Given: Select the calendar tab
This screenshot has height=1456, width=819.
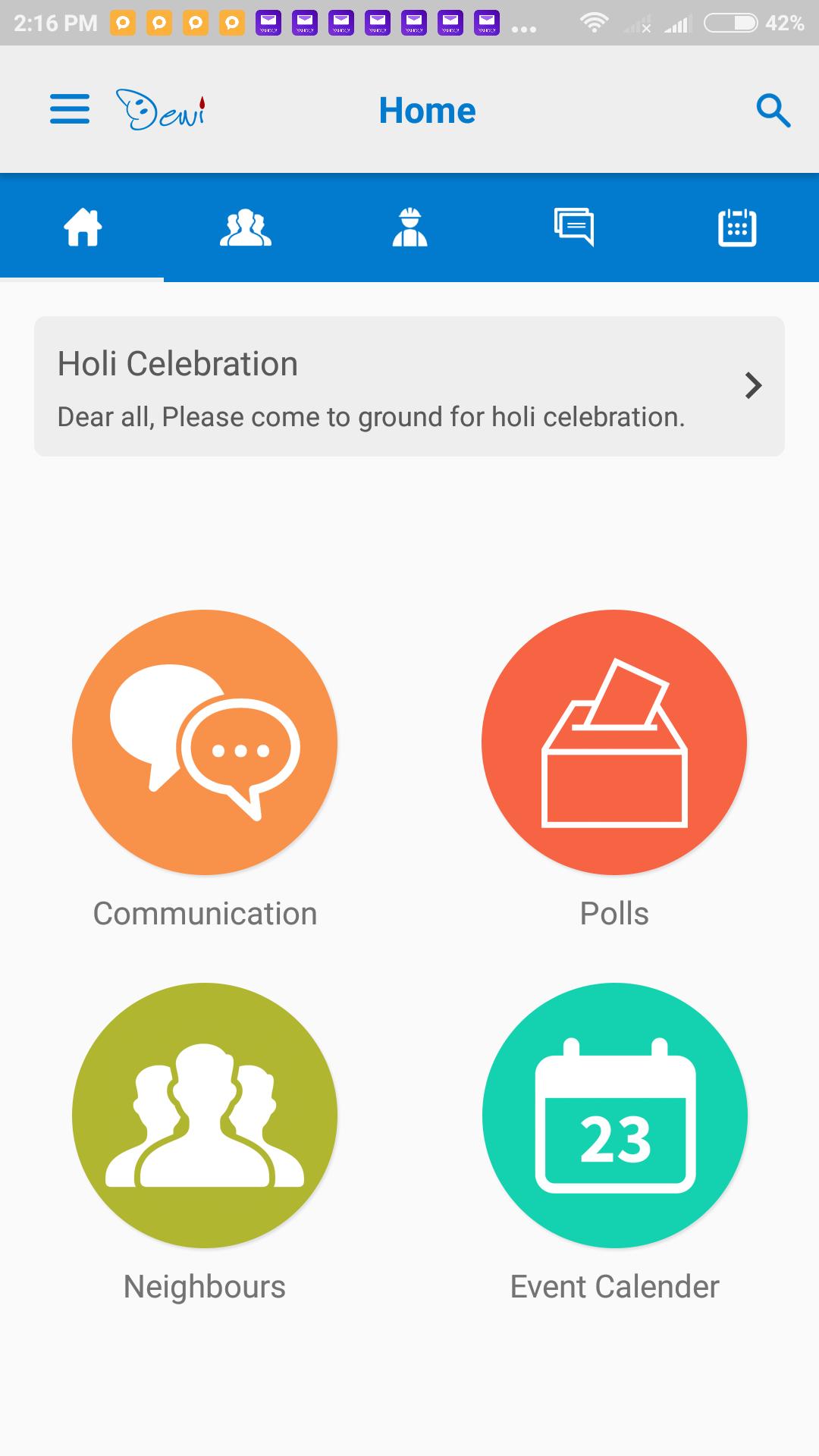Looking at the screenshot, I should point(737,227).
